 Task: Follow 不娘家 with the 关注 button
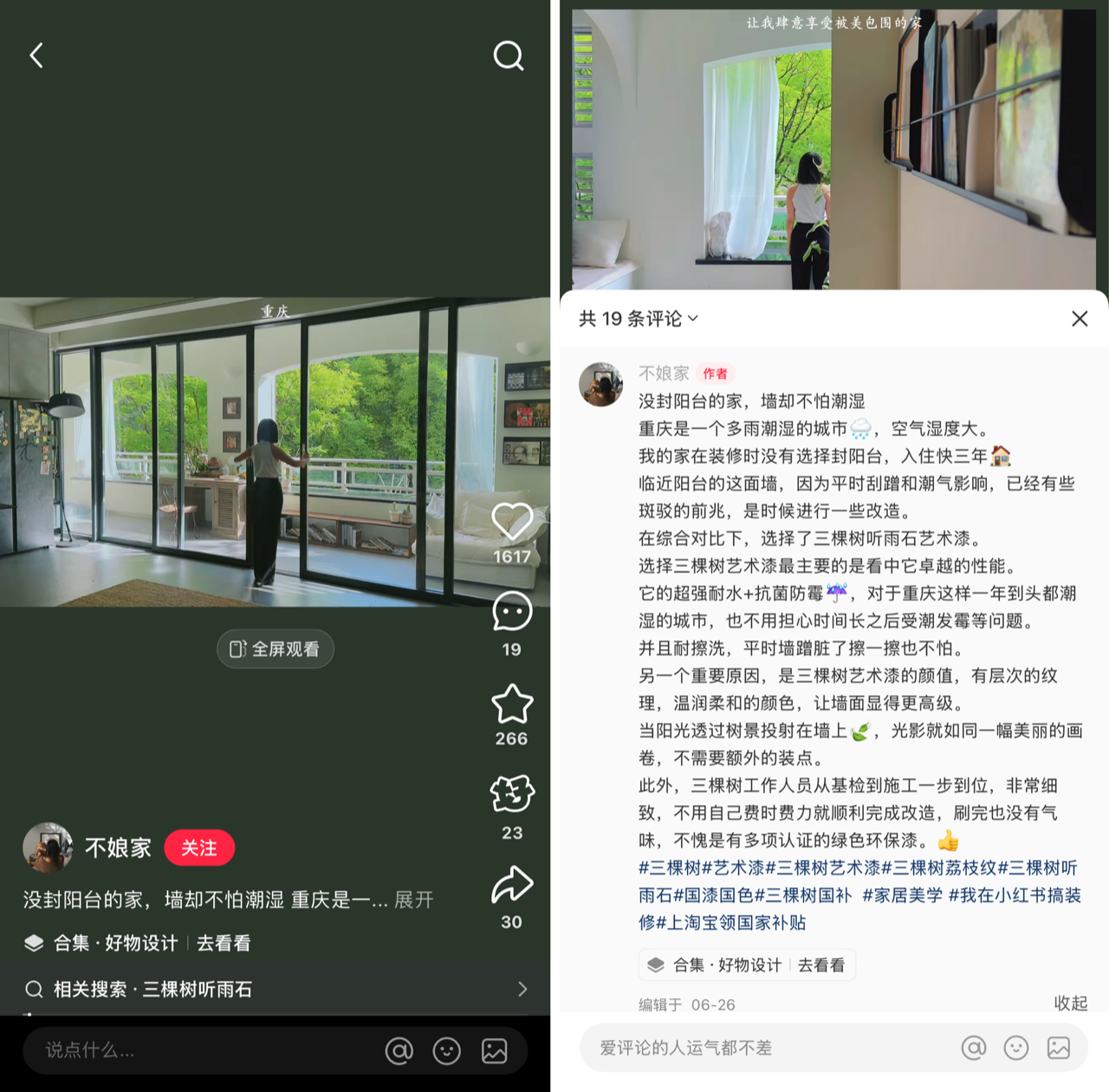point(199,848)
